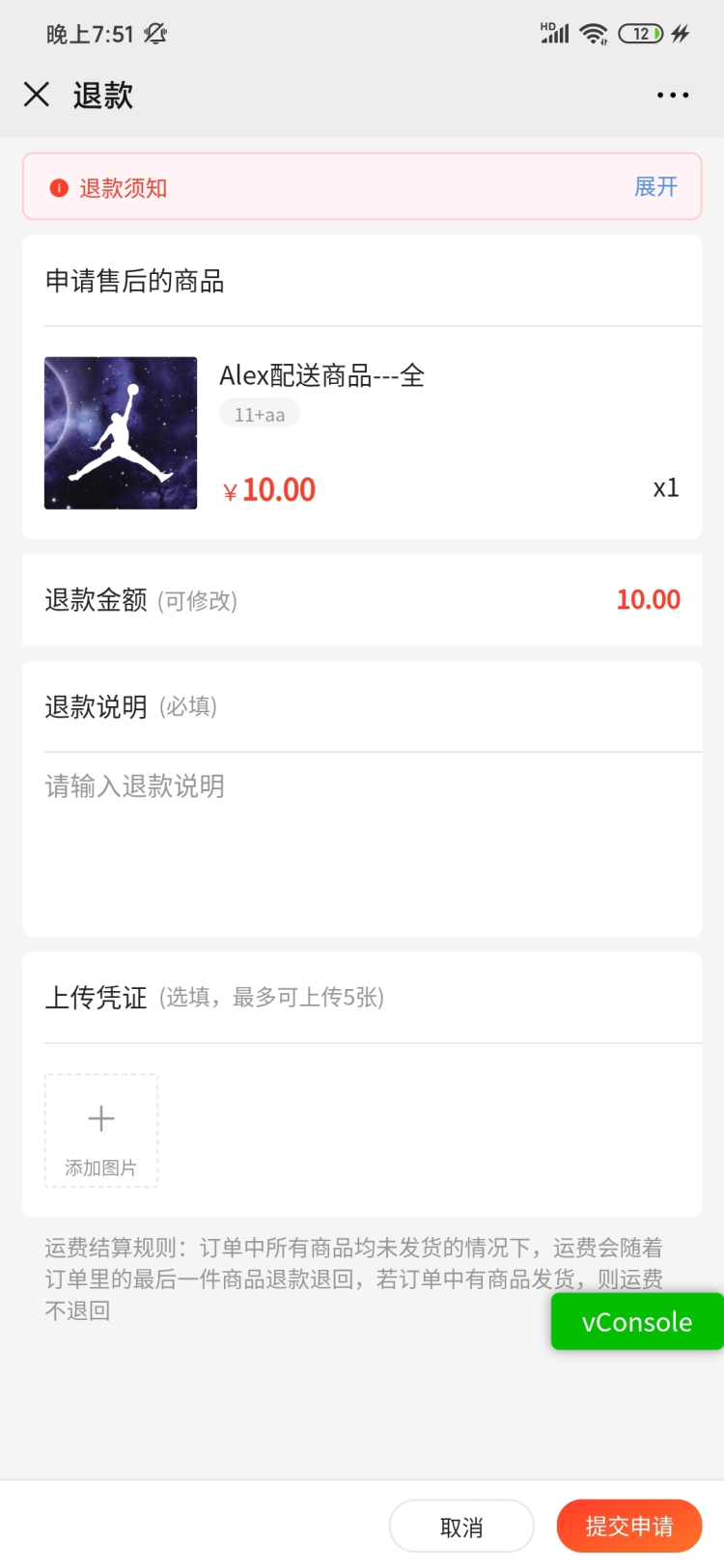Tap the 11+aa product specification label
Screen dimensions: 724x1568
(x=259, y=412)
